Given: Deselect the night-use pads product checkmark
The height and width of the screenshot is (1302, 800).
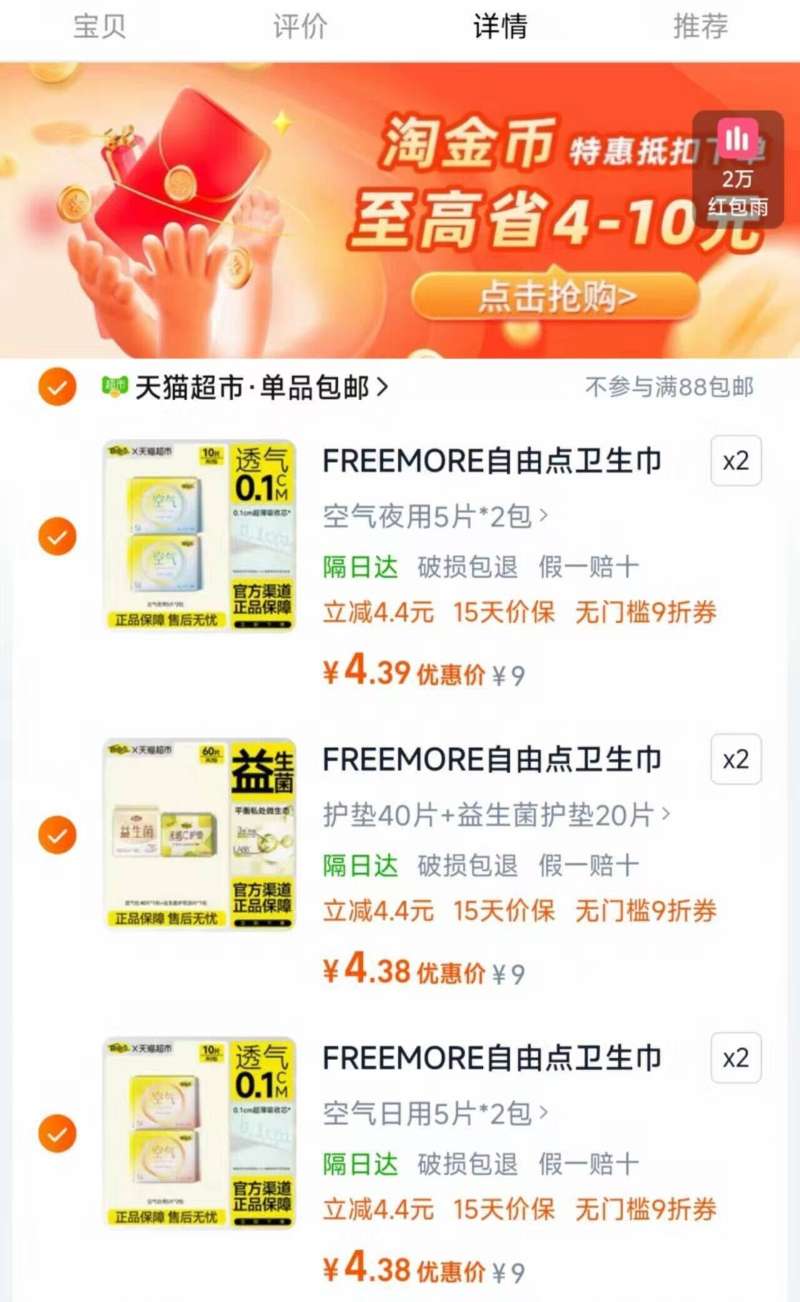Looking at the screenshot, I should pyautogui.click(x=57, y=535).
